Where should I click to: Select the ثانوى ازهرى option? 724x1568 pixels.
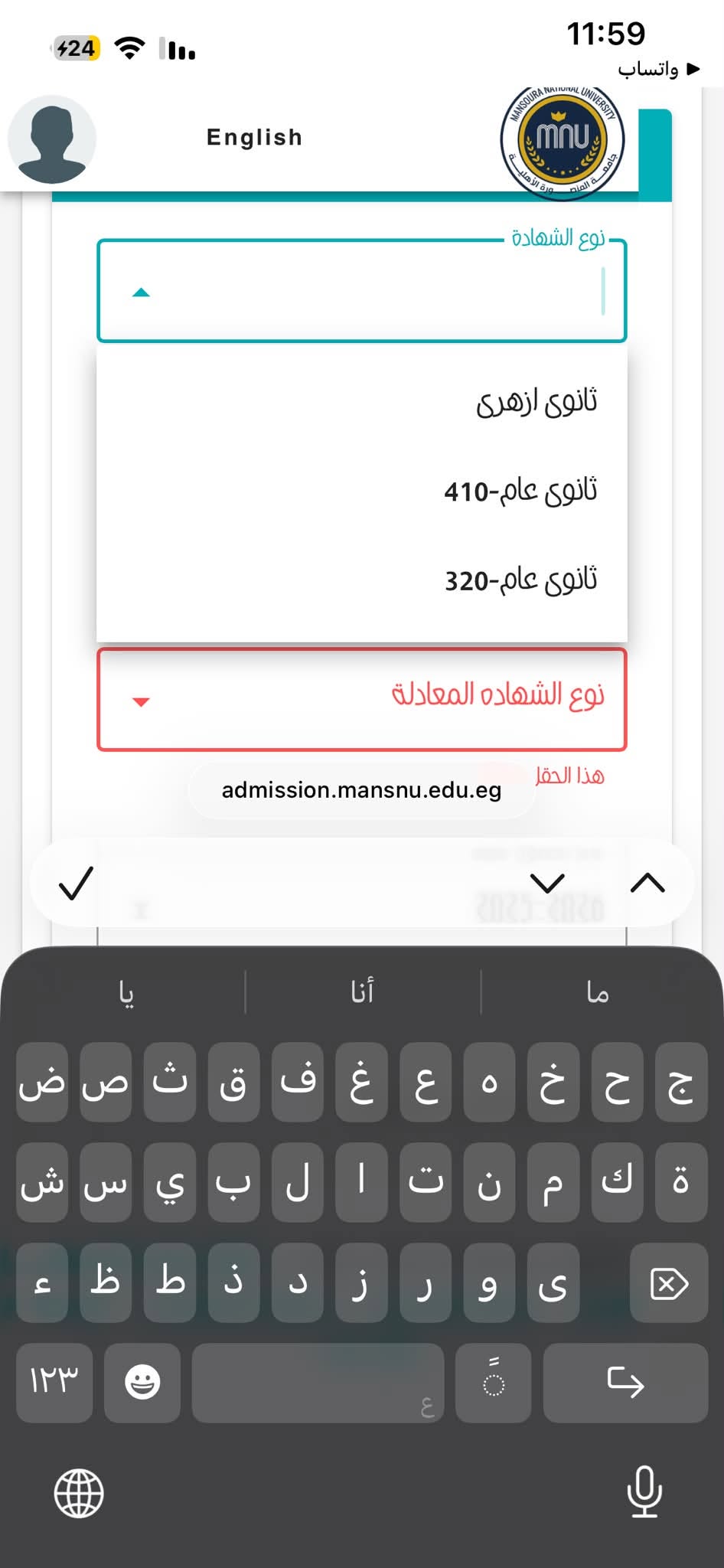(x=362, y=401)
